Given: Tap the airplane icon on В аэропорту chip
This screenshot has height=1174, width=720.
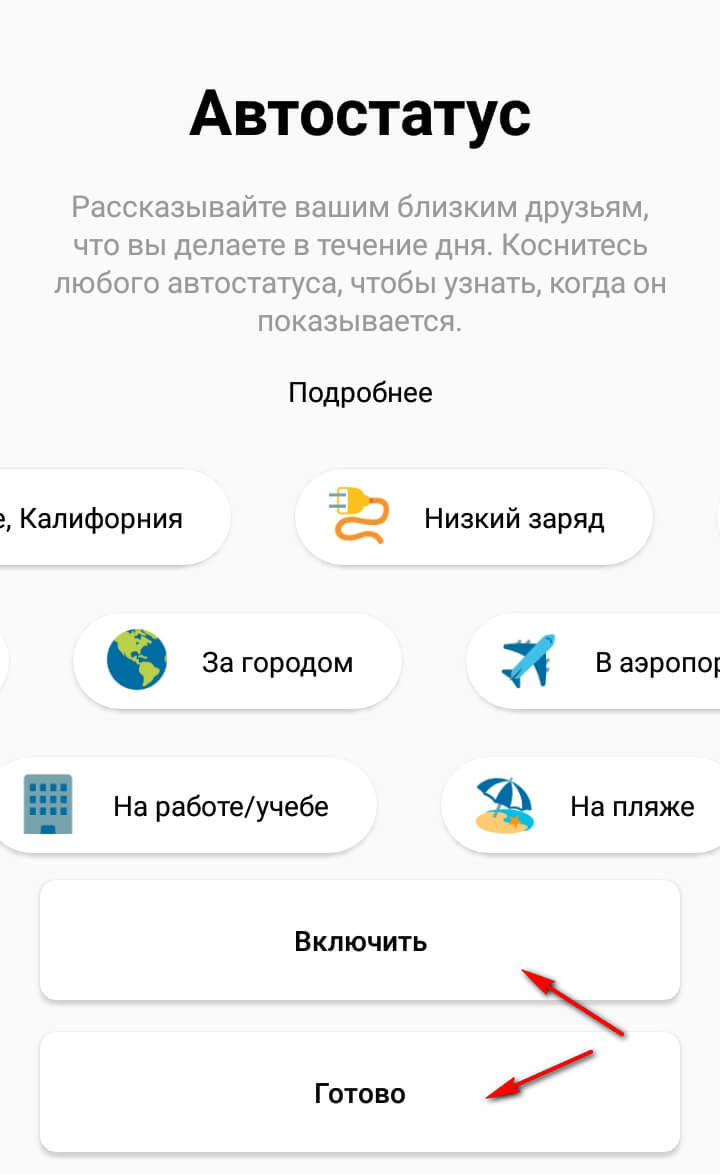Looking at the screenshot, I should click(x=527, y=661).
